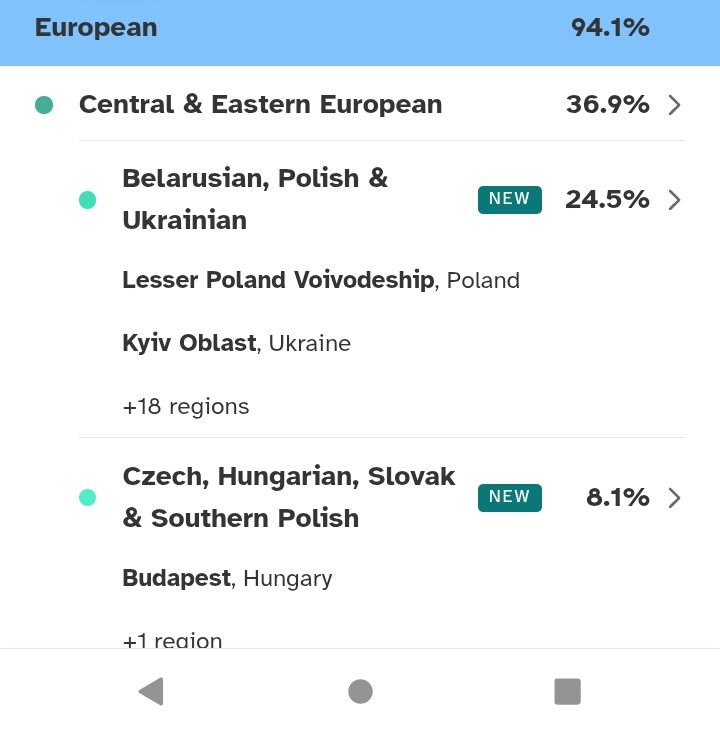Image resolution: width=720 pixels, height=732 pixels.
Task: Tap the Android back button
Action: [151, 691]
